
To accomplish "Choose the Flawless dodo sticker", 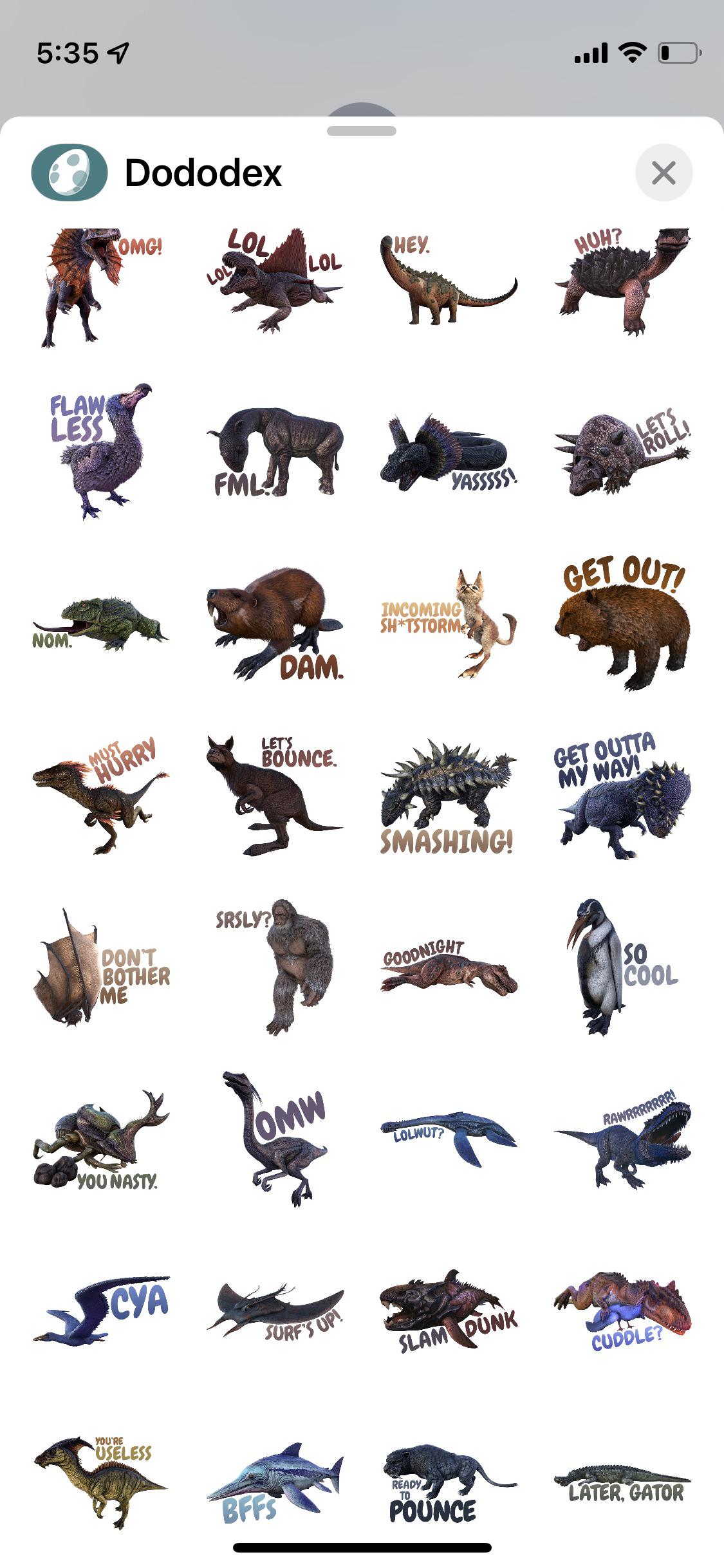I will [x=101, y=451].
